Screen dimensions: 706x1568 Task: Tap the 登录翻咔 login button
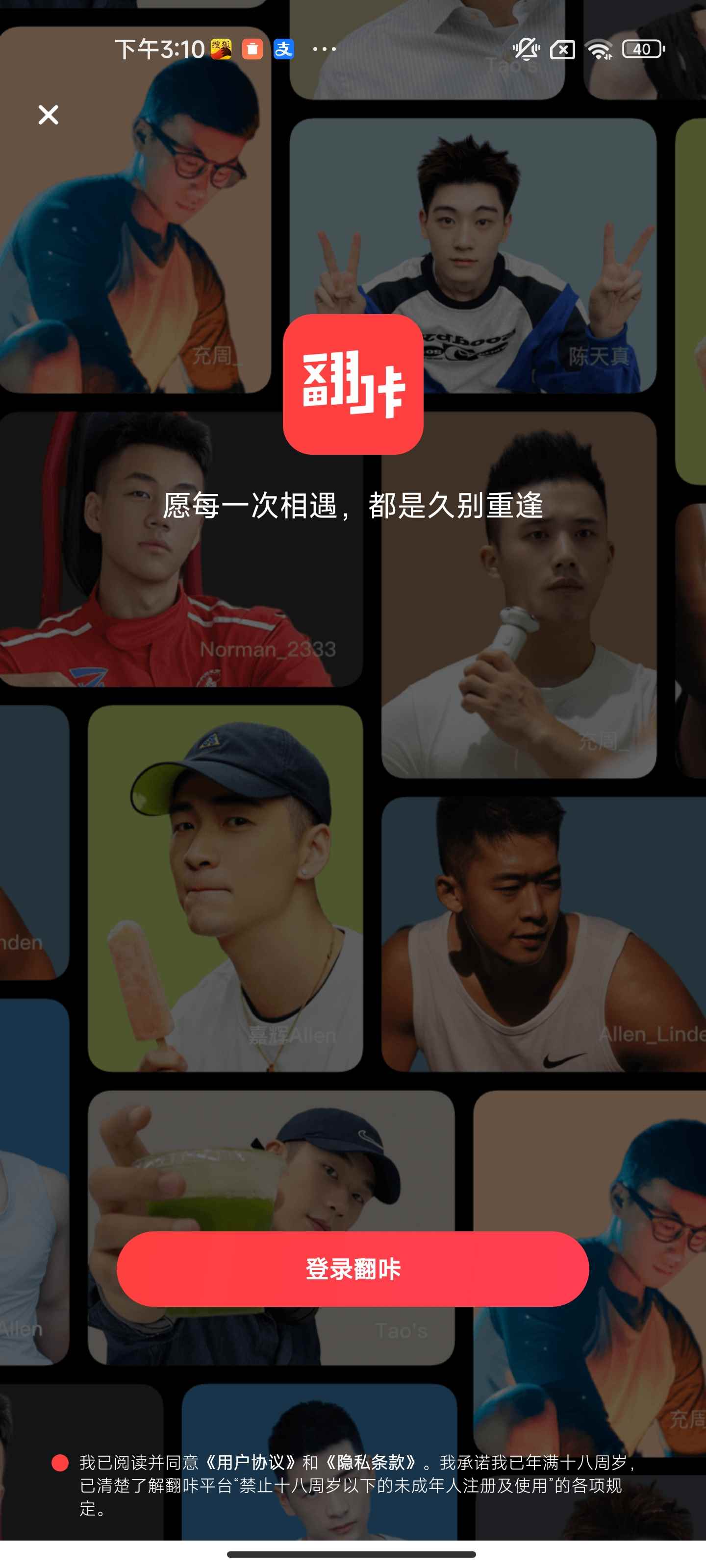click(353, 1269)
